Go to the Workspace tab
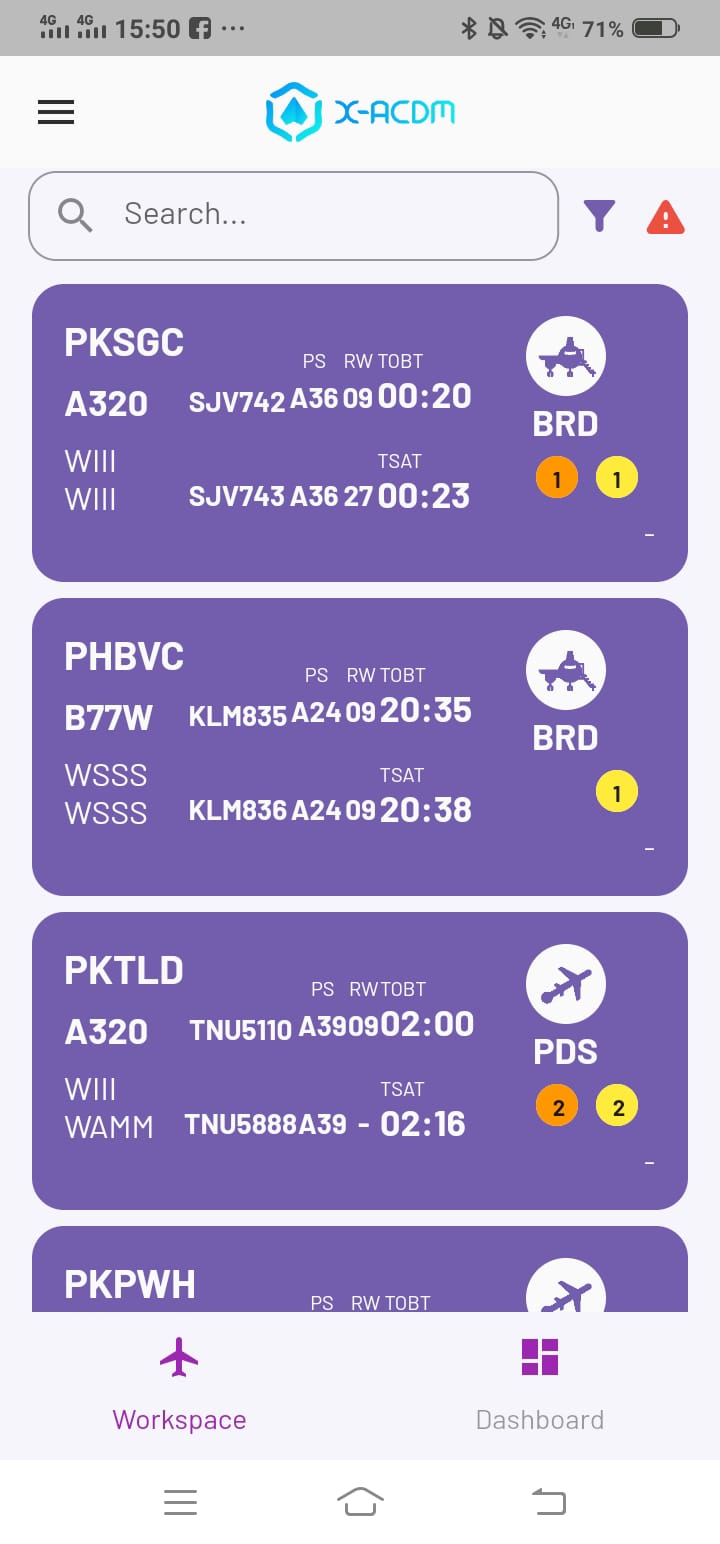 point(179,1385)
